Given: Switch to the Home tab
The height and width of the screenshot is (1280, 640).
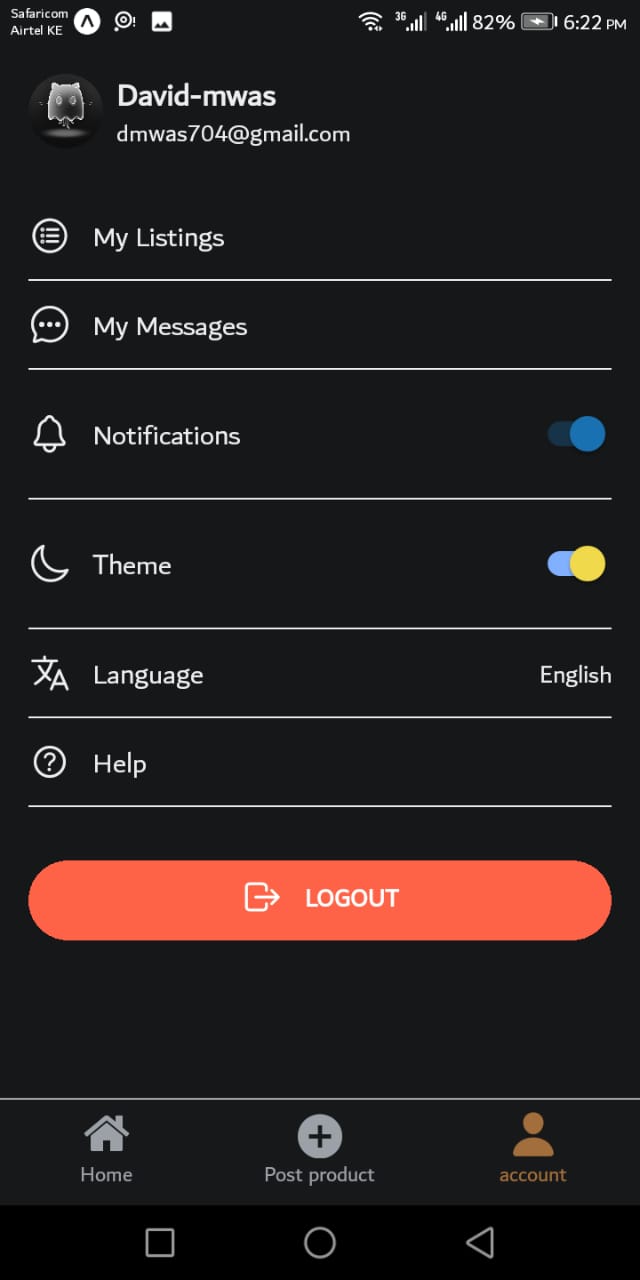Looking at the screenshot, I should click(107, 1150).
